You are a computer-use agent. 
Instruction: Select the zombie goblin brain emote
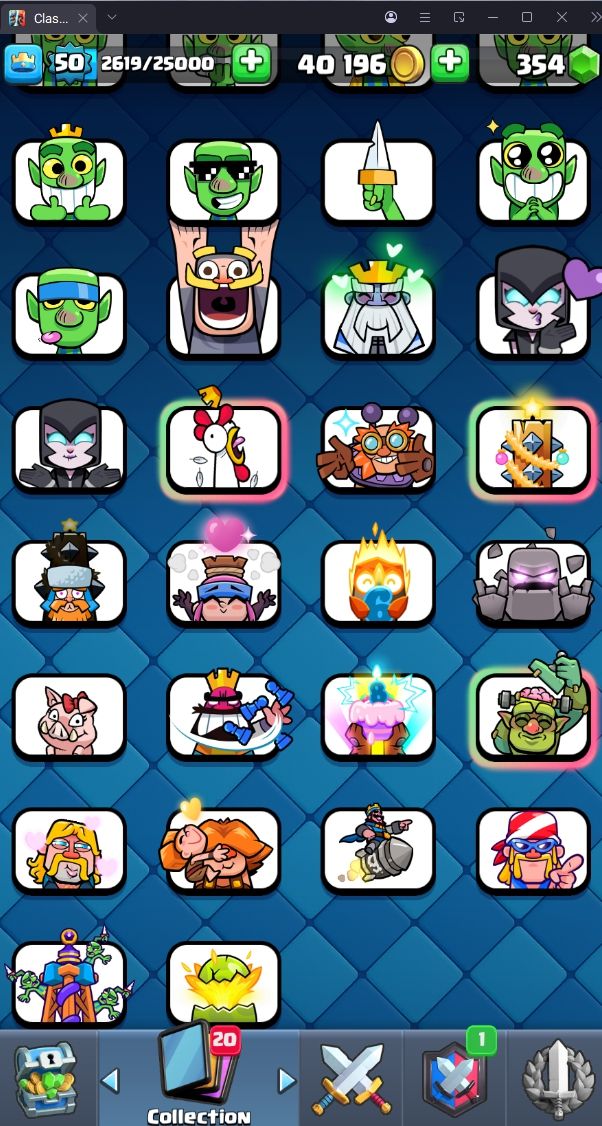532,714
